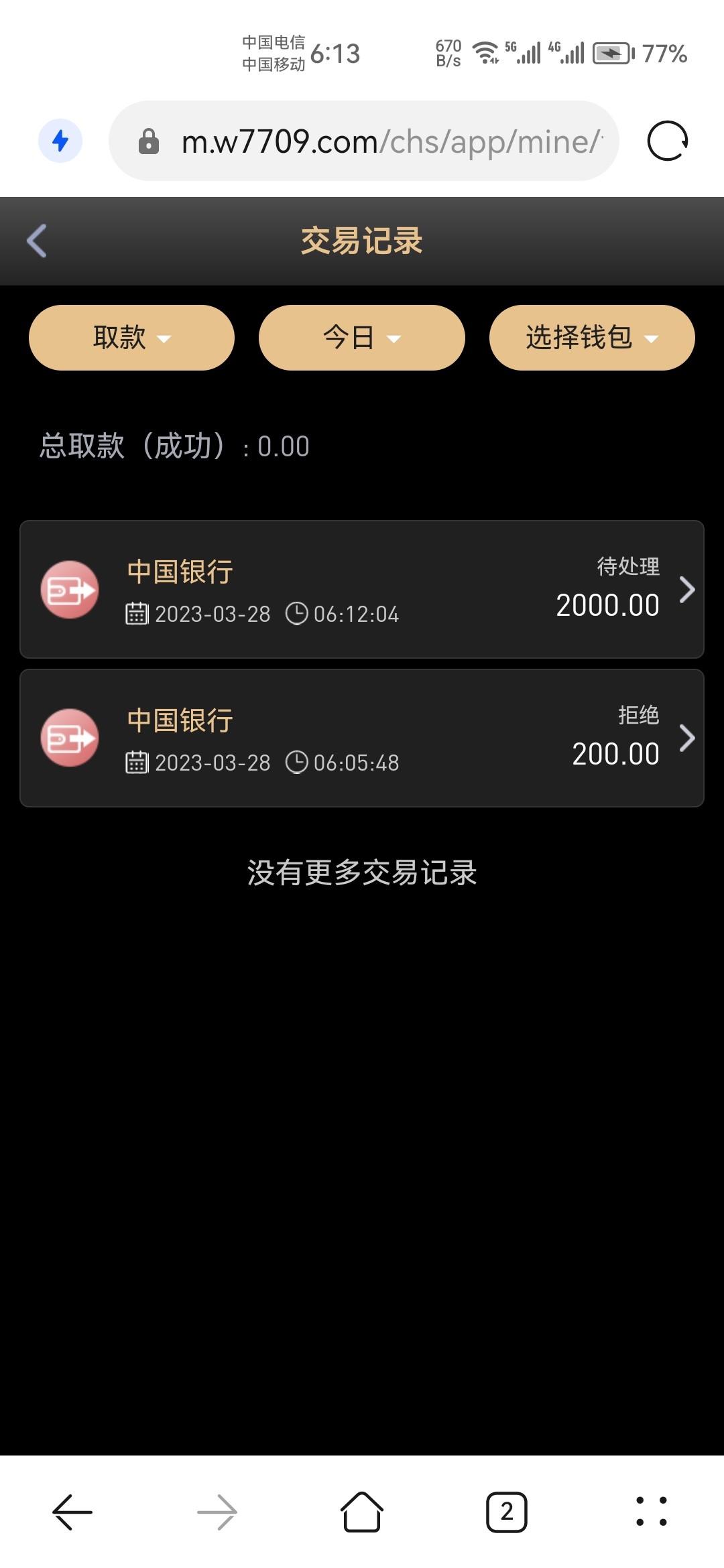
Task: Reload the page in the browser
Action: 668,141
